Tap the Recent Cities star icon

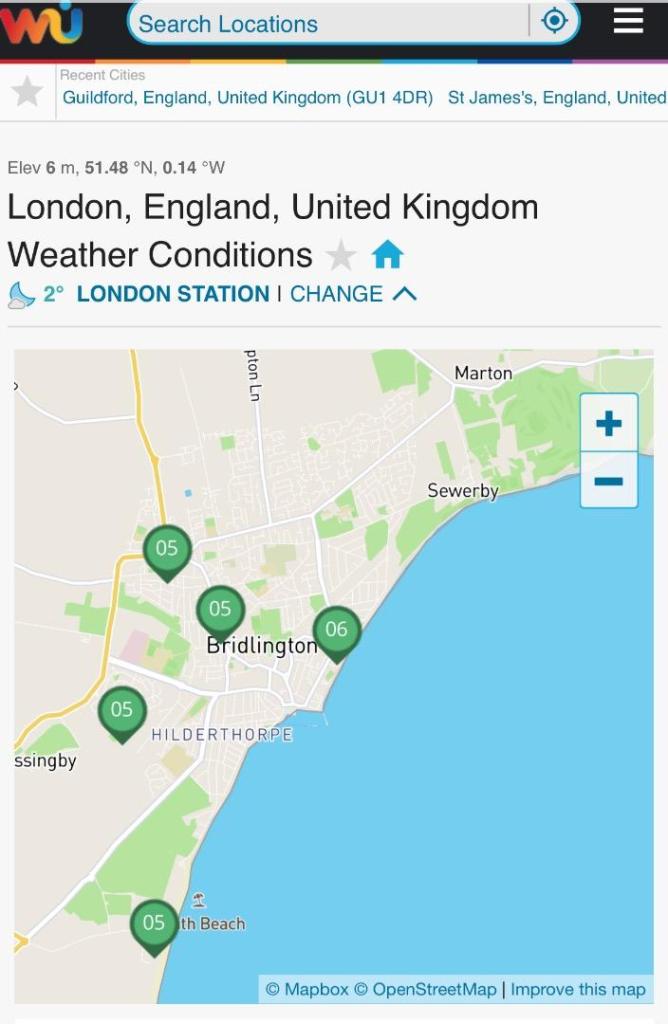27,92
